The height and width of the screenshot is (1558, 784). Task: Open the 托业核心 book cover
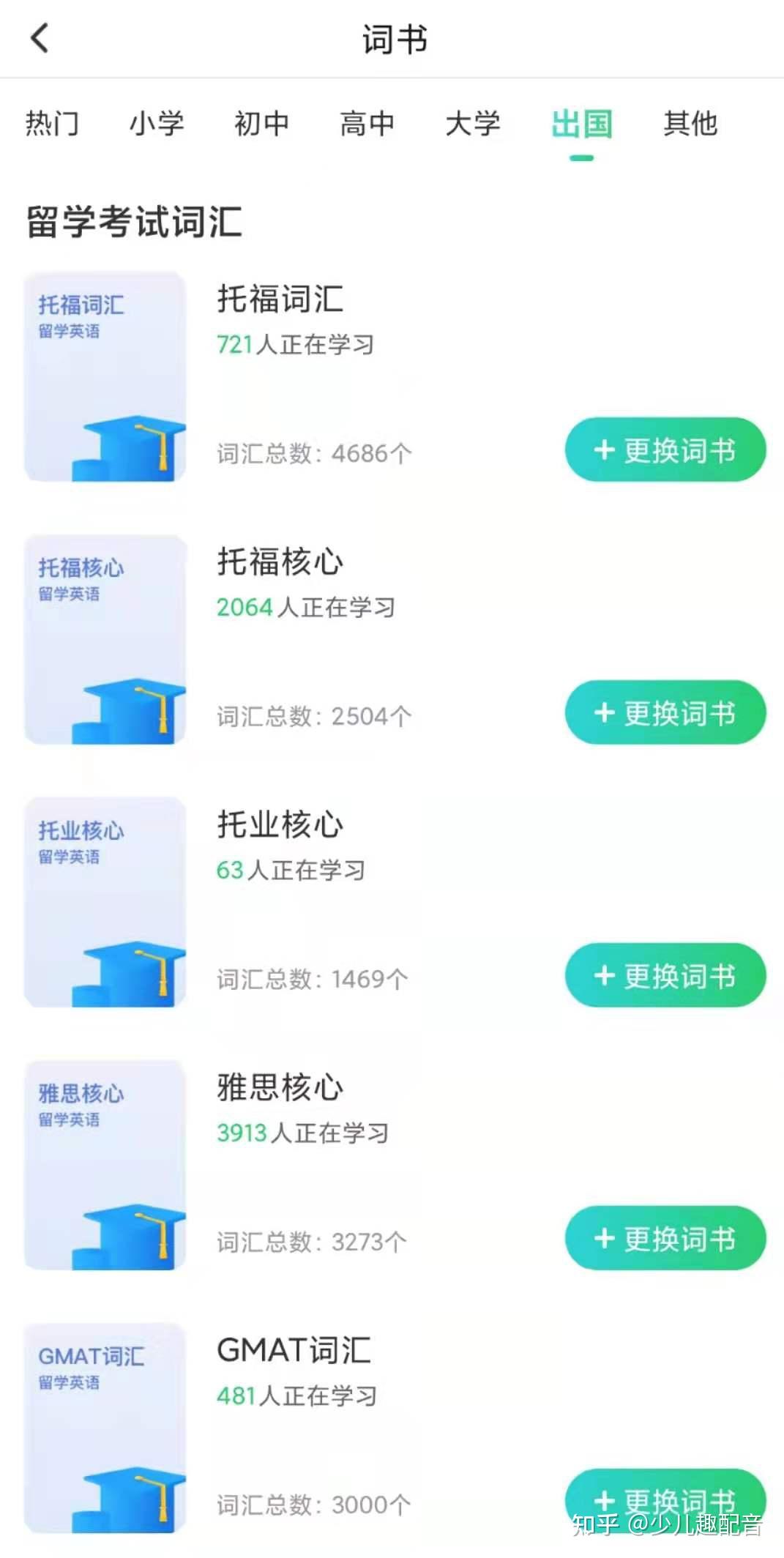[x=105, y=902]
